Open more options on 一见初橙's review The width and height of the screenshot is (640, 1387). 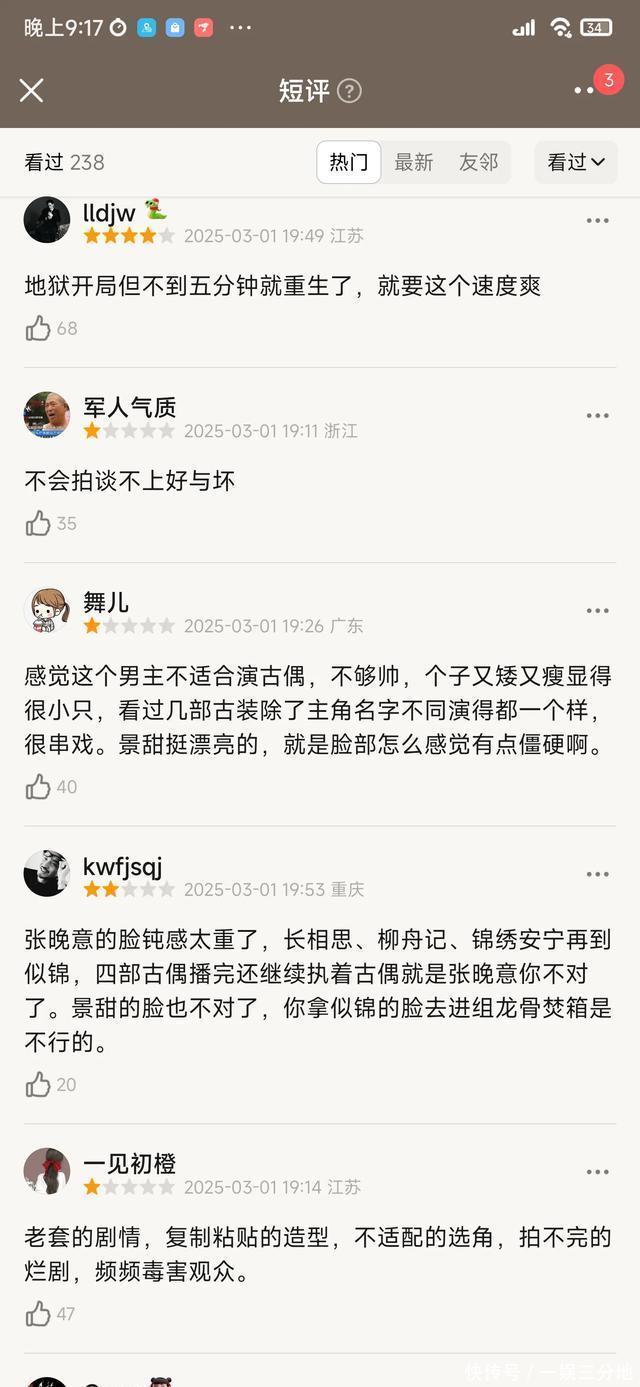[x=597, y=1172]
